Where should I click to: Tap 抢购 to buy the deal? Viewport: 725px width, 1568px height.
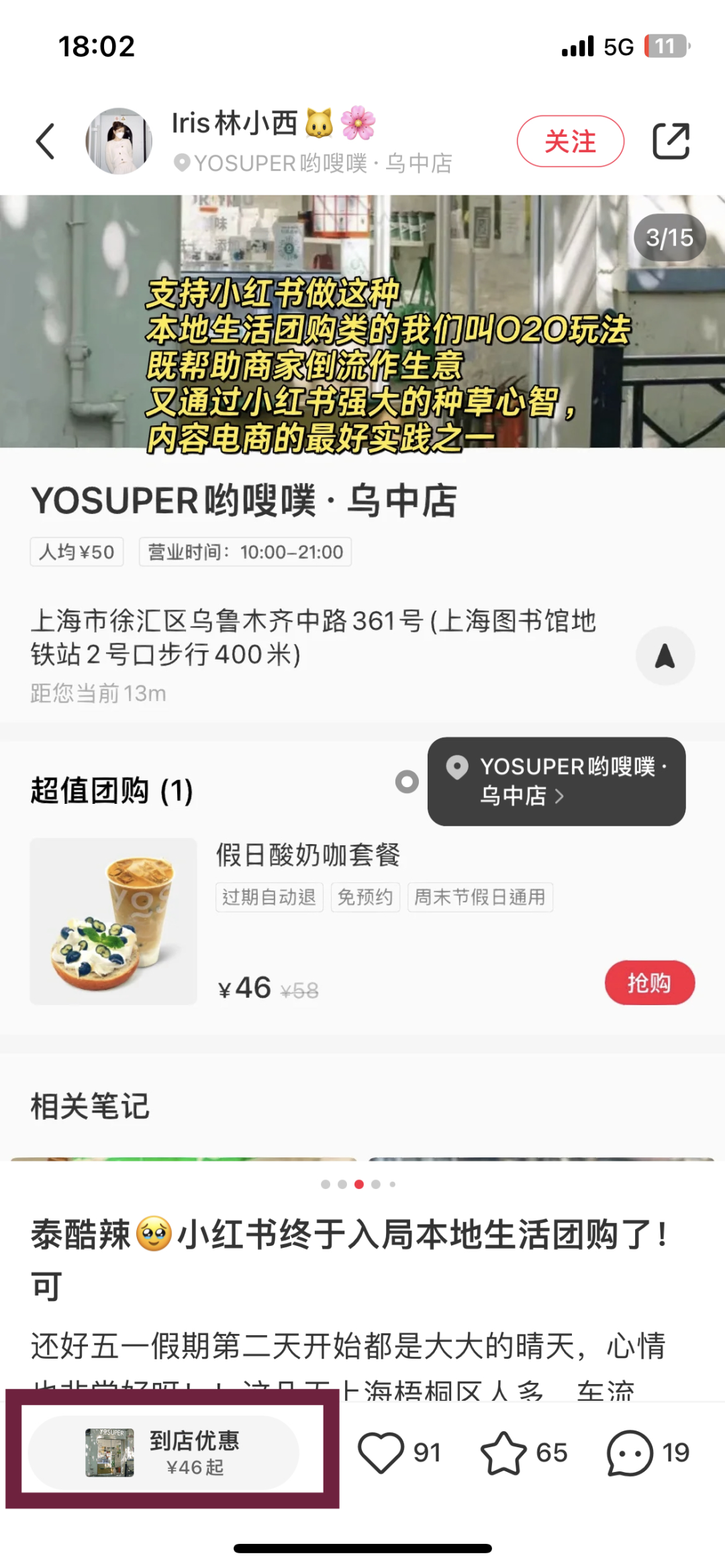point(649,983)
